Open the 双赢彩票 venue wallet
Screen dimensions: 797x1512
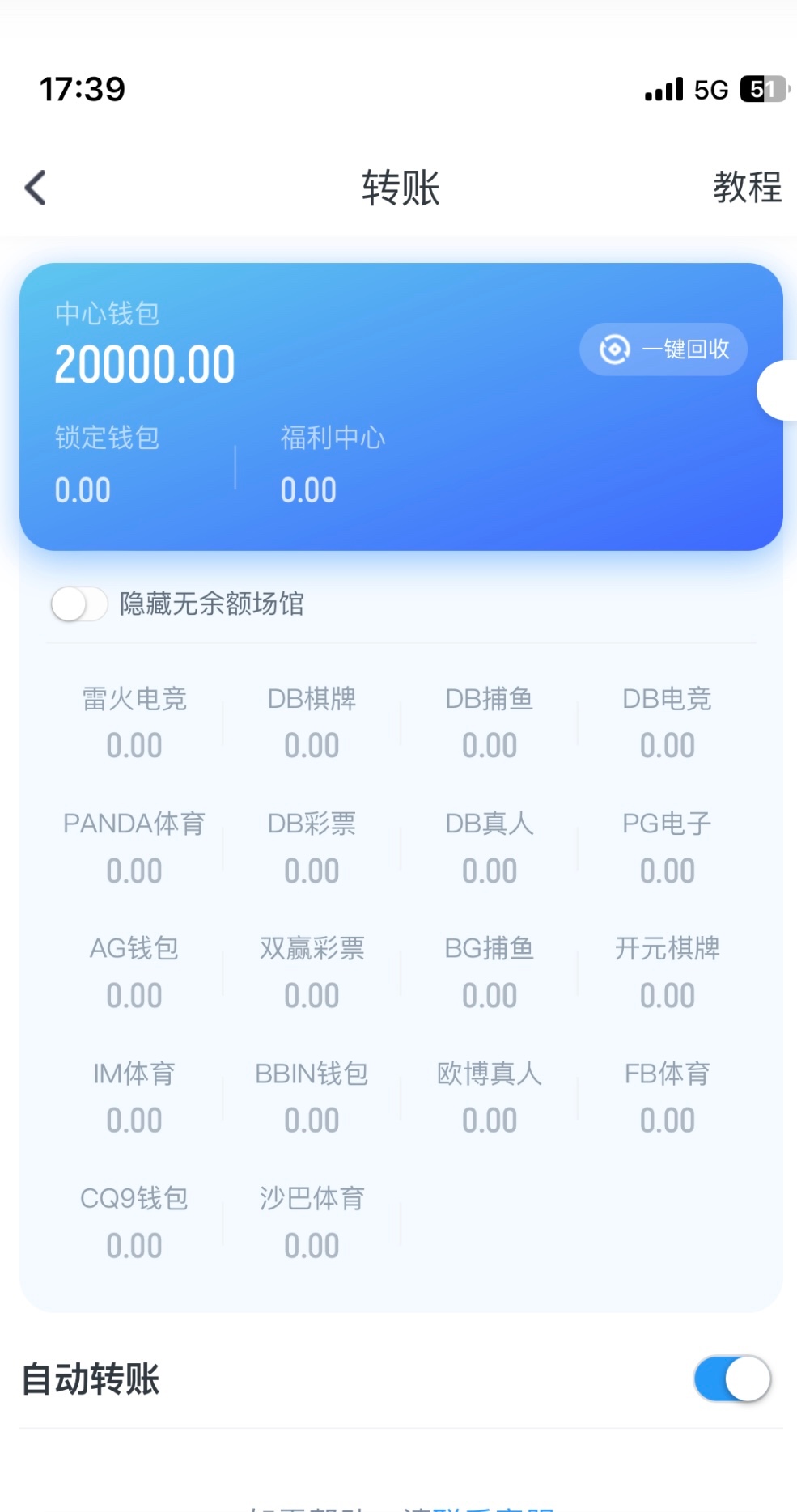312,972
